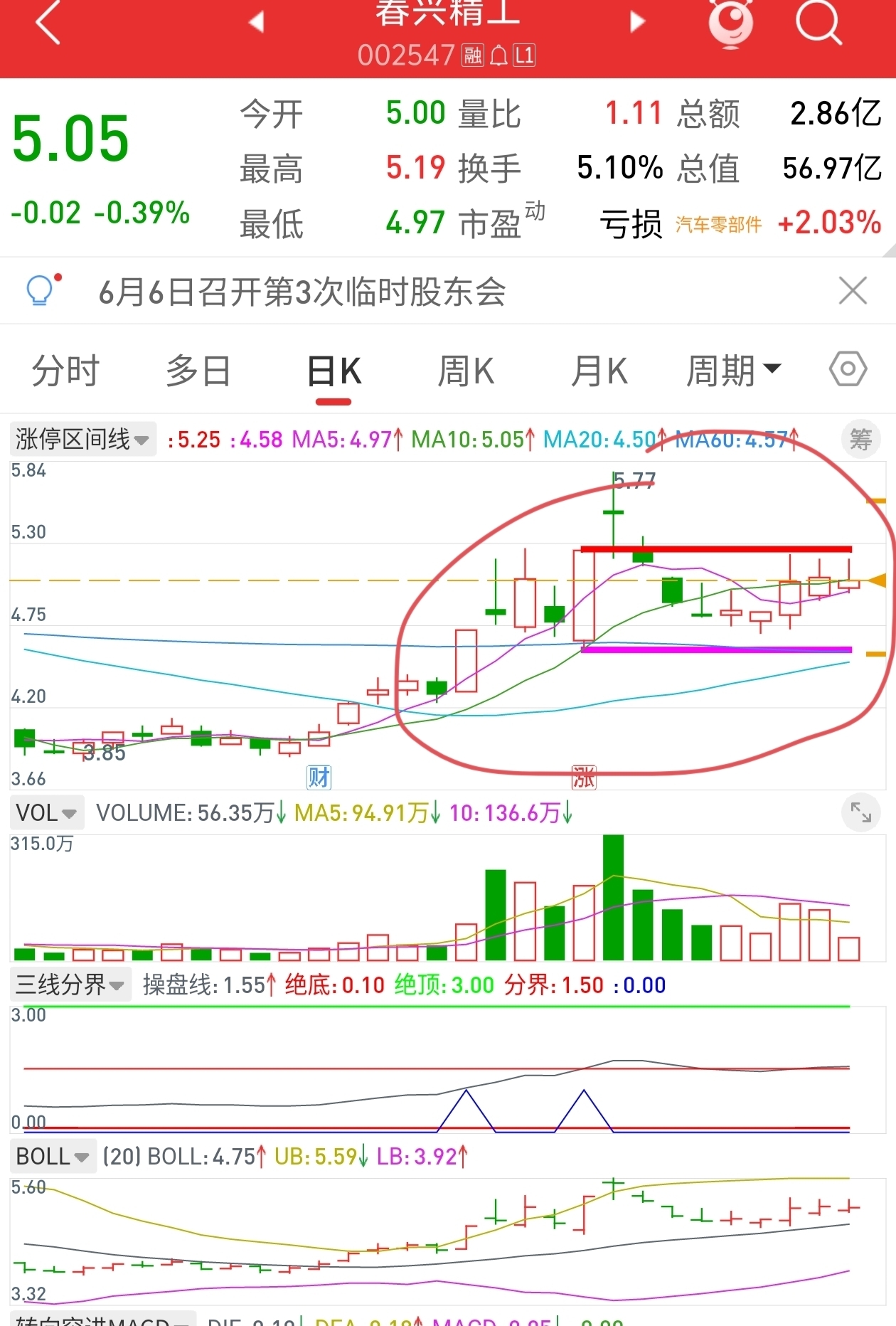Switch to the next stock
Image resolution: width=896 pixels, height=1326 pixels.
[638, 21]
